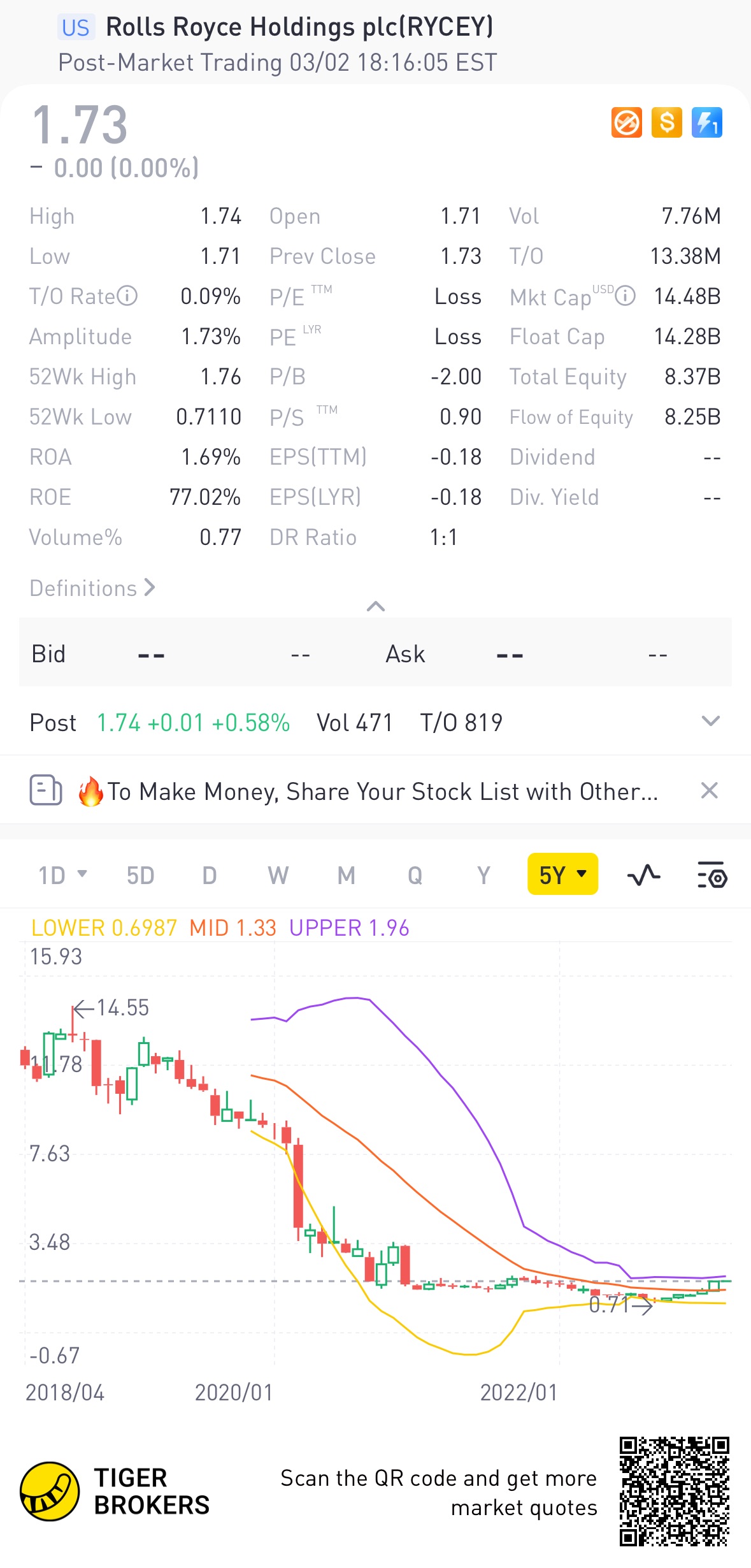Image resolution: width=751 pixels, height=1568 pixels.
Task: Switch chart to 1D view
Action: click(x=62, y=875)
